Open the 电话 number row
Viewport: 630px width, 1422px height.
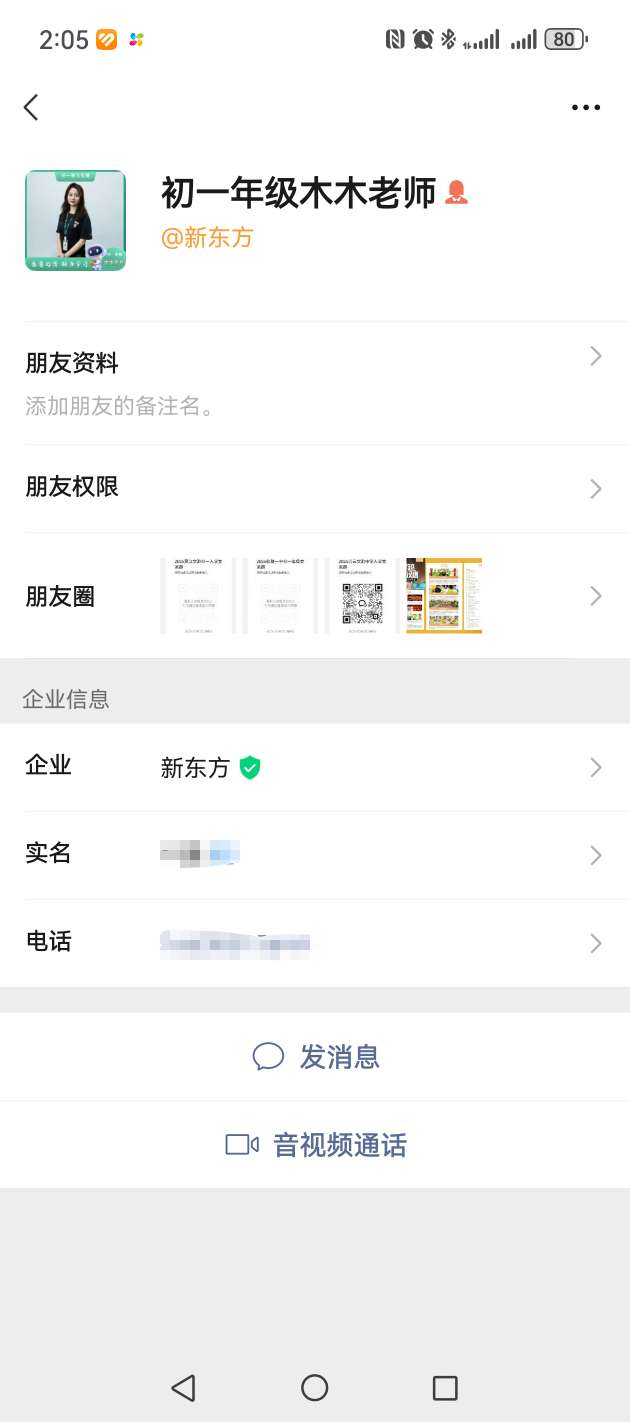point(315,943)
